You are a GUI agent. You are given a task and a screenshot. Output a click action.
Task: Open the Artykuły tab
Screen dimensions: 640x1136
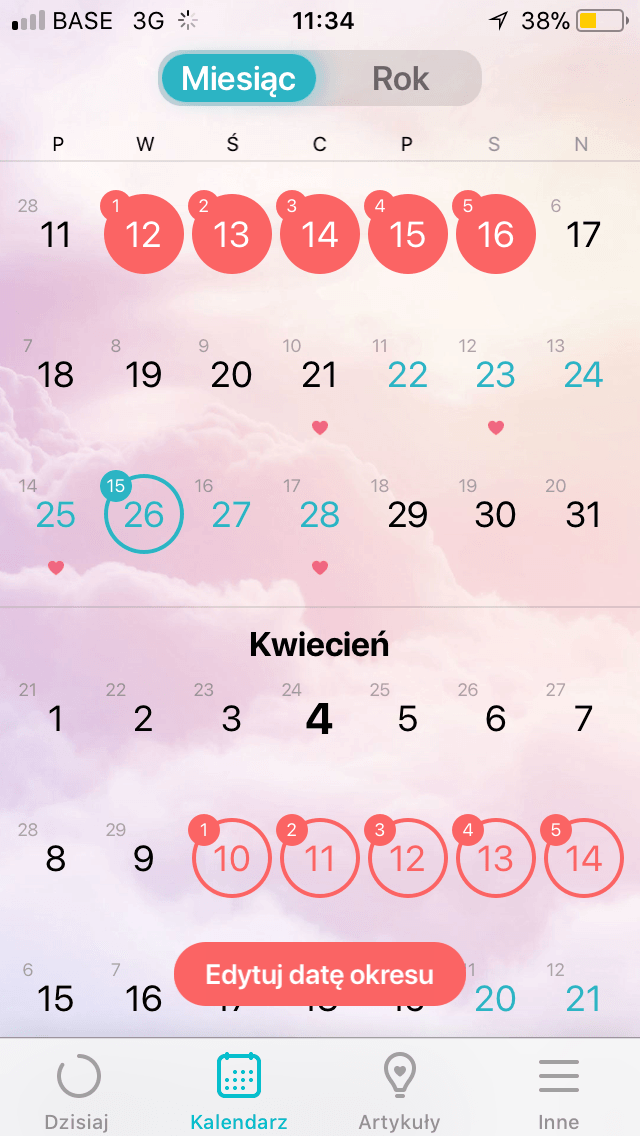pyautogui.click(x=399, y=1091)
